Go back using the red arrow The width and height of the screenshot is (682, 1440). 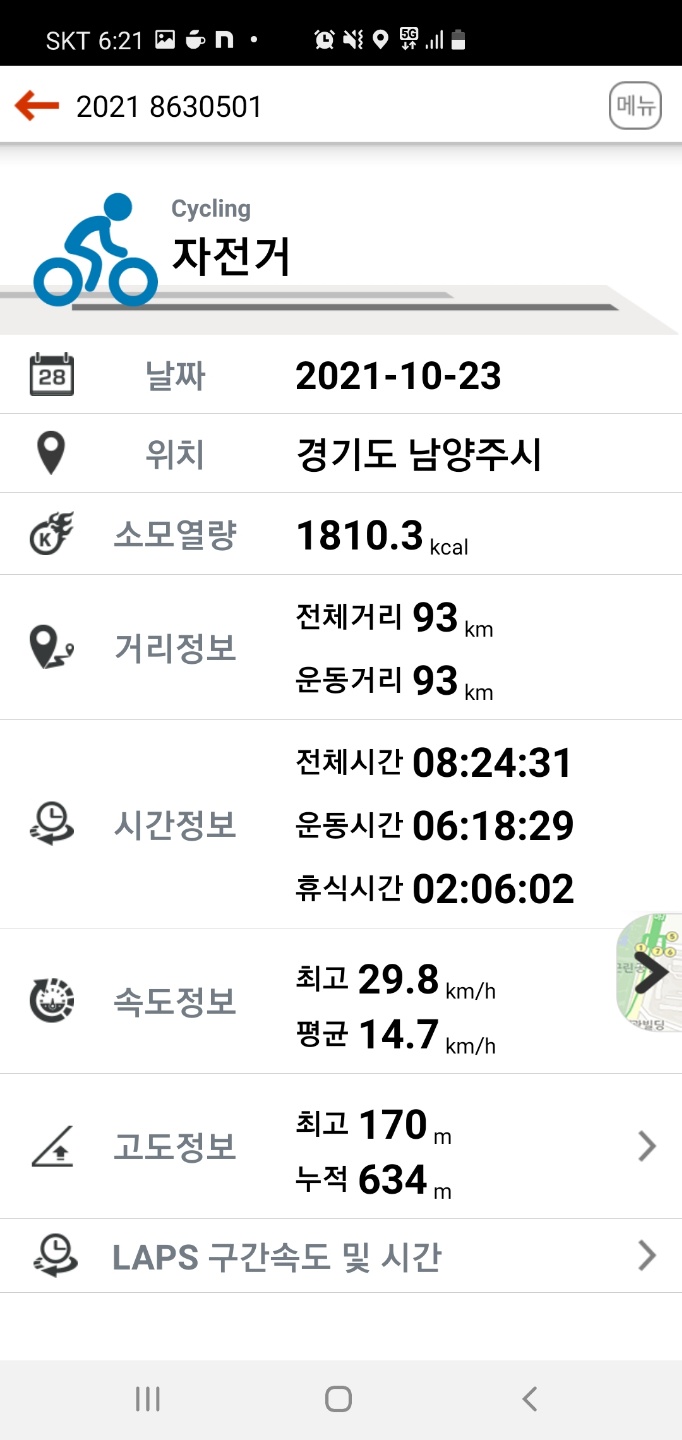click(x=37, y=105)
